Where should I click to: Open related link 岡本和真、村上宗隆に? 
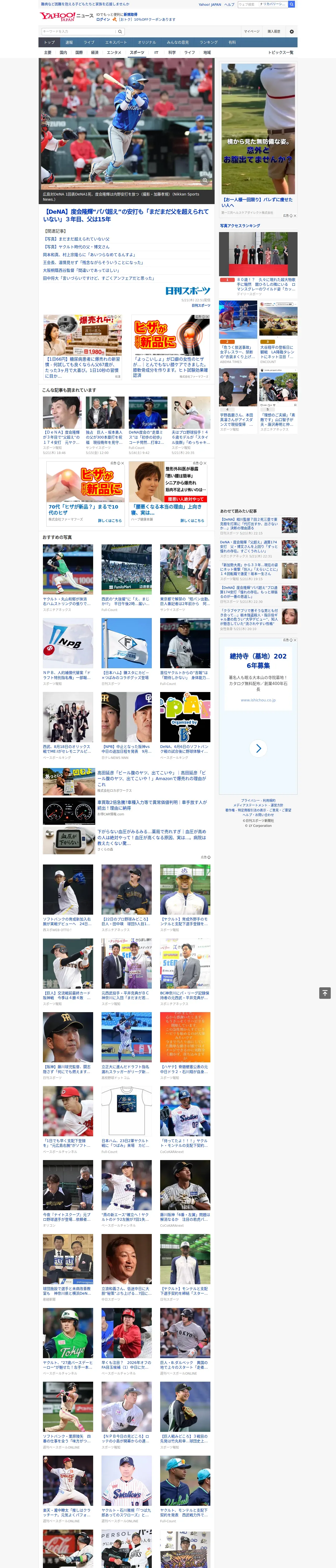coord(89,255)
